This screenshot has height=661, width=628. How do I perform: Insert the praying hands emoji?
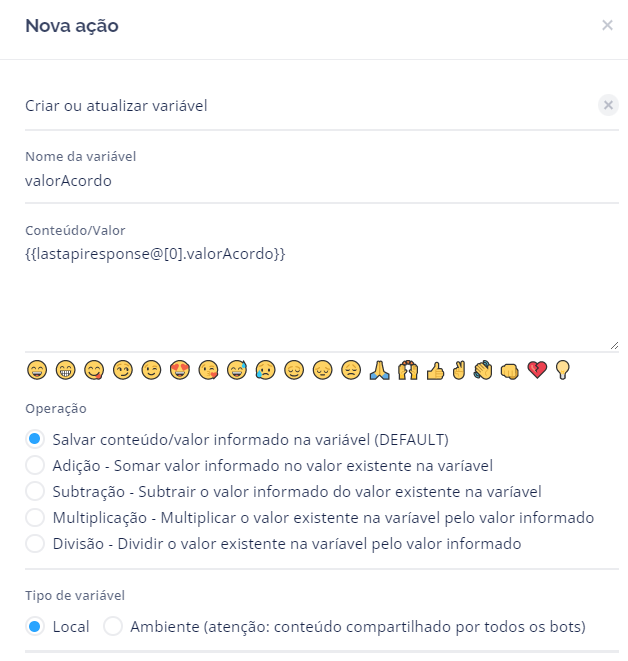coord(378,370)
